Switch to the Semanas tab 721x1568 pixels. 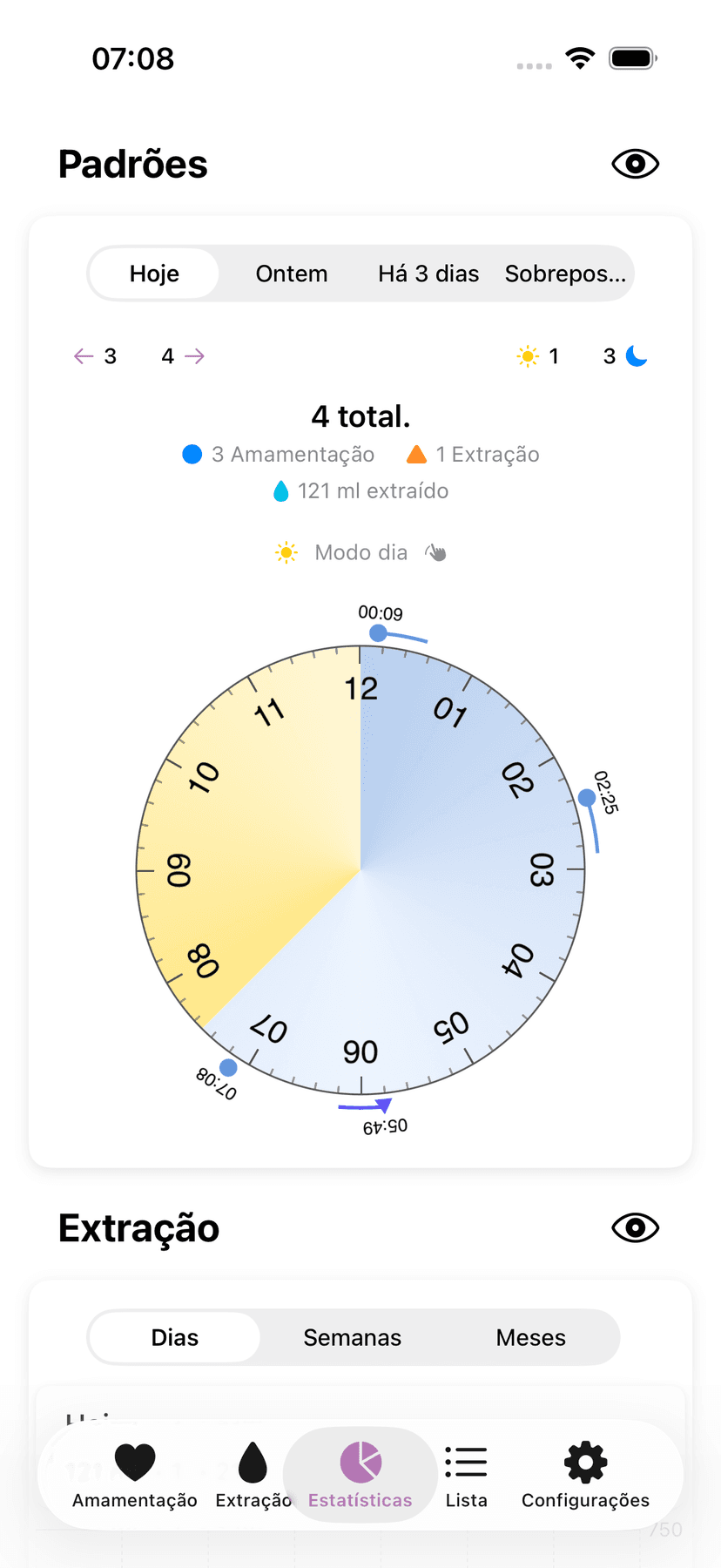coord(353,1337)
